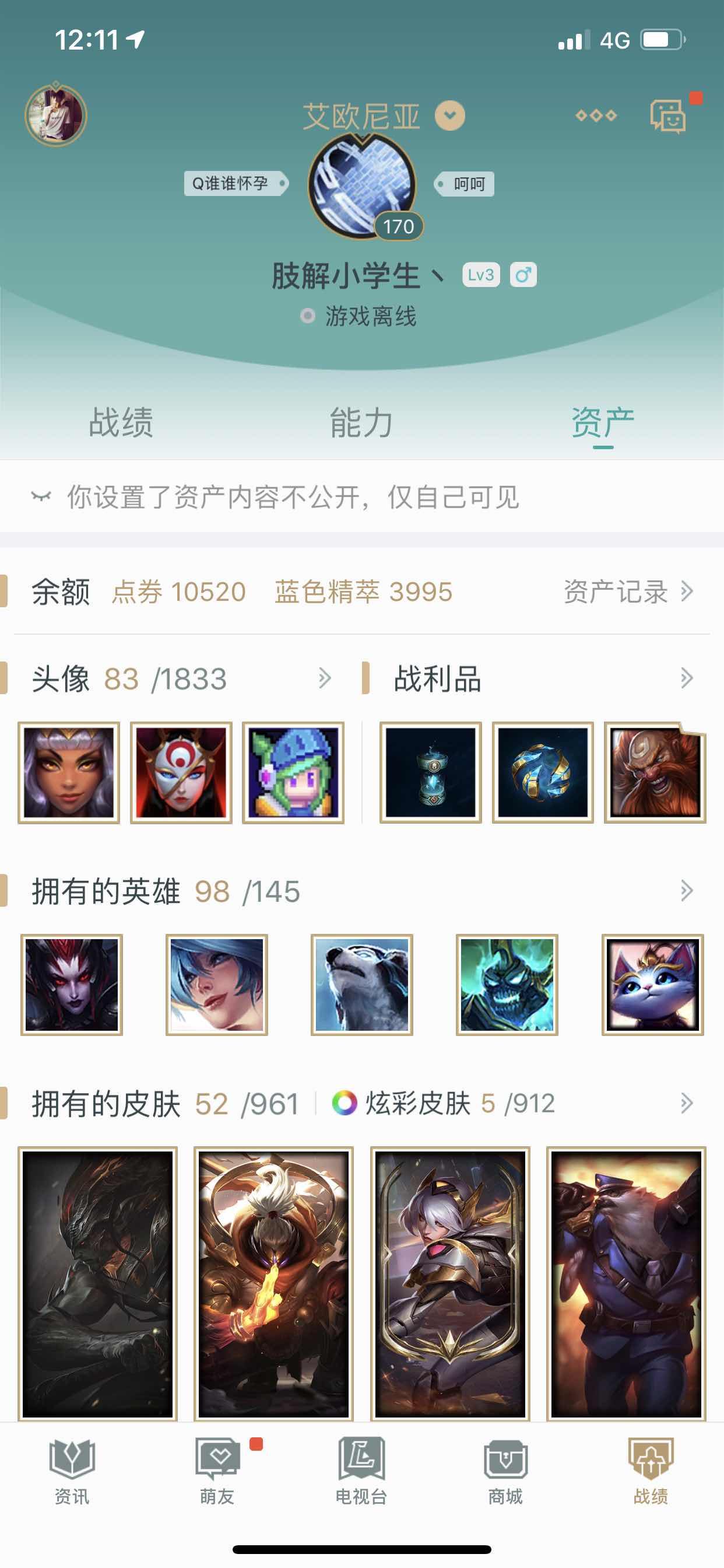Viewport: 724px width, 1568px height.
Task: Expand the 头像 avatar collection
Action: pyautogui.click(x=326, y=678)
